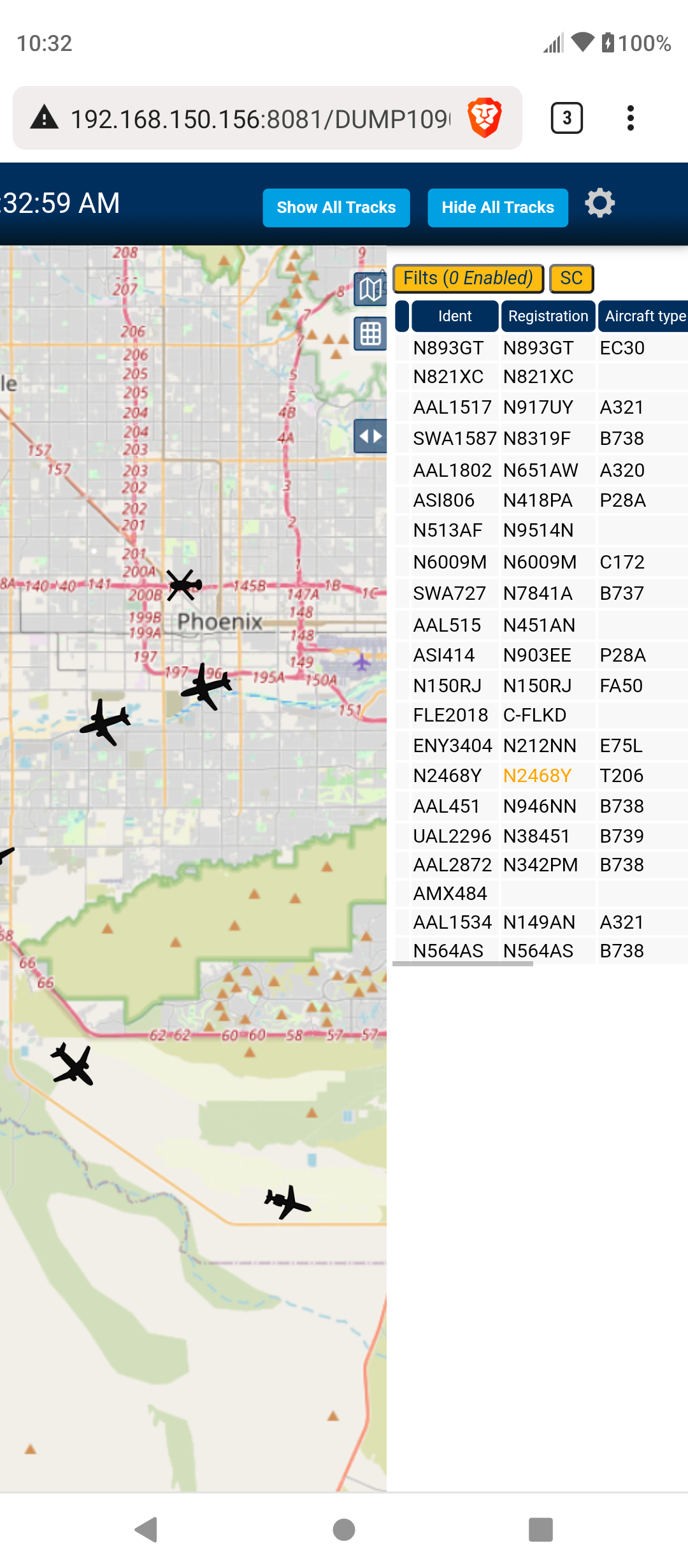Sort by the Aircraft type header

pyautogui.click(x=643, y=316)
